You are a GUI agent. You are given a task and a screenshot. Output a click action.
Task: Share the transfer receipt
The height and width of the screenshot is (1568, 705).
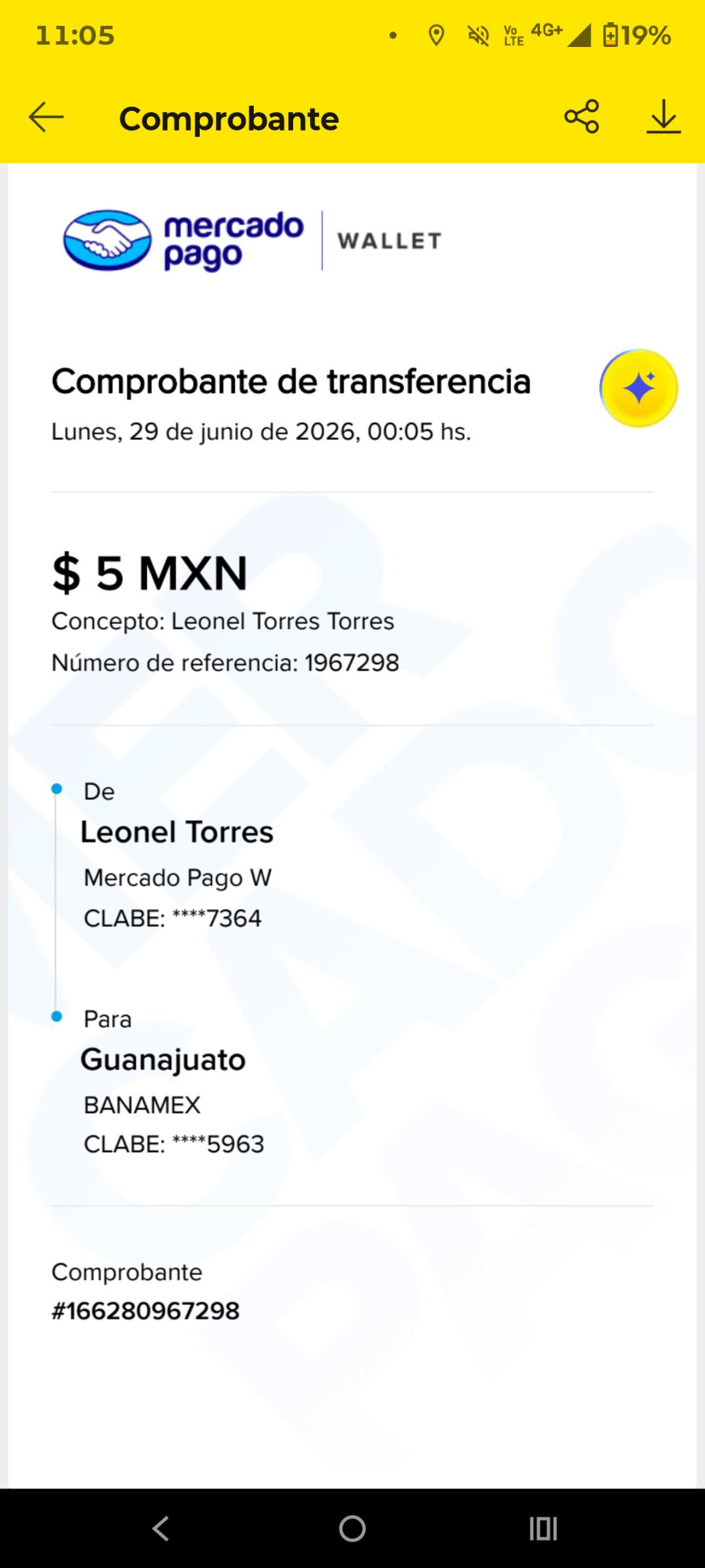tap(582, 117)
